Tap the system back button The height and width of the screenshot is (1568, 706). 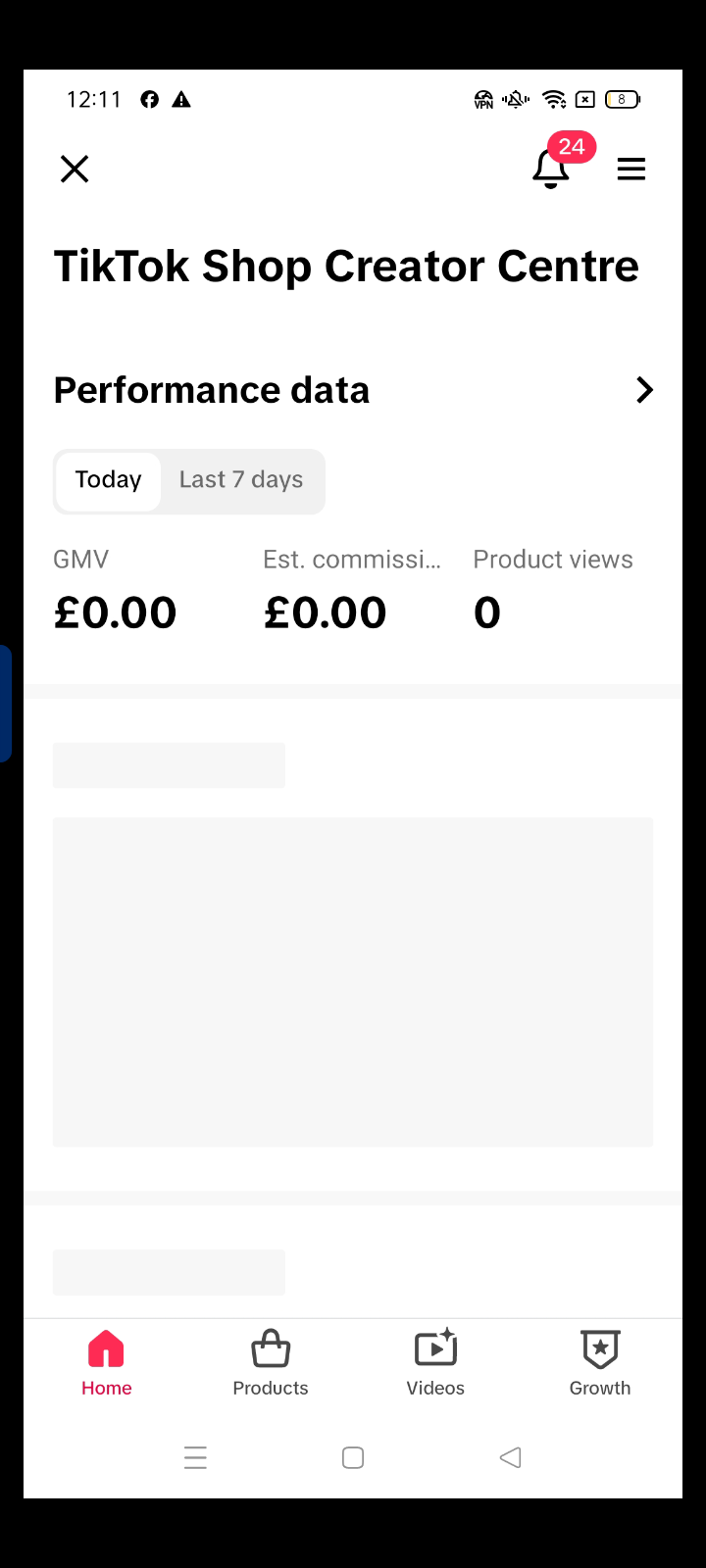510,1458
